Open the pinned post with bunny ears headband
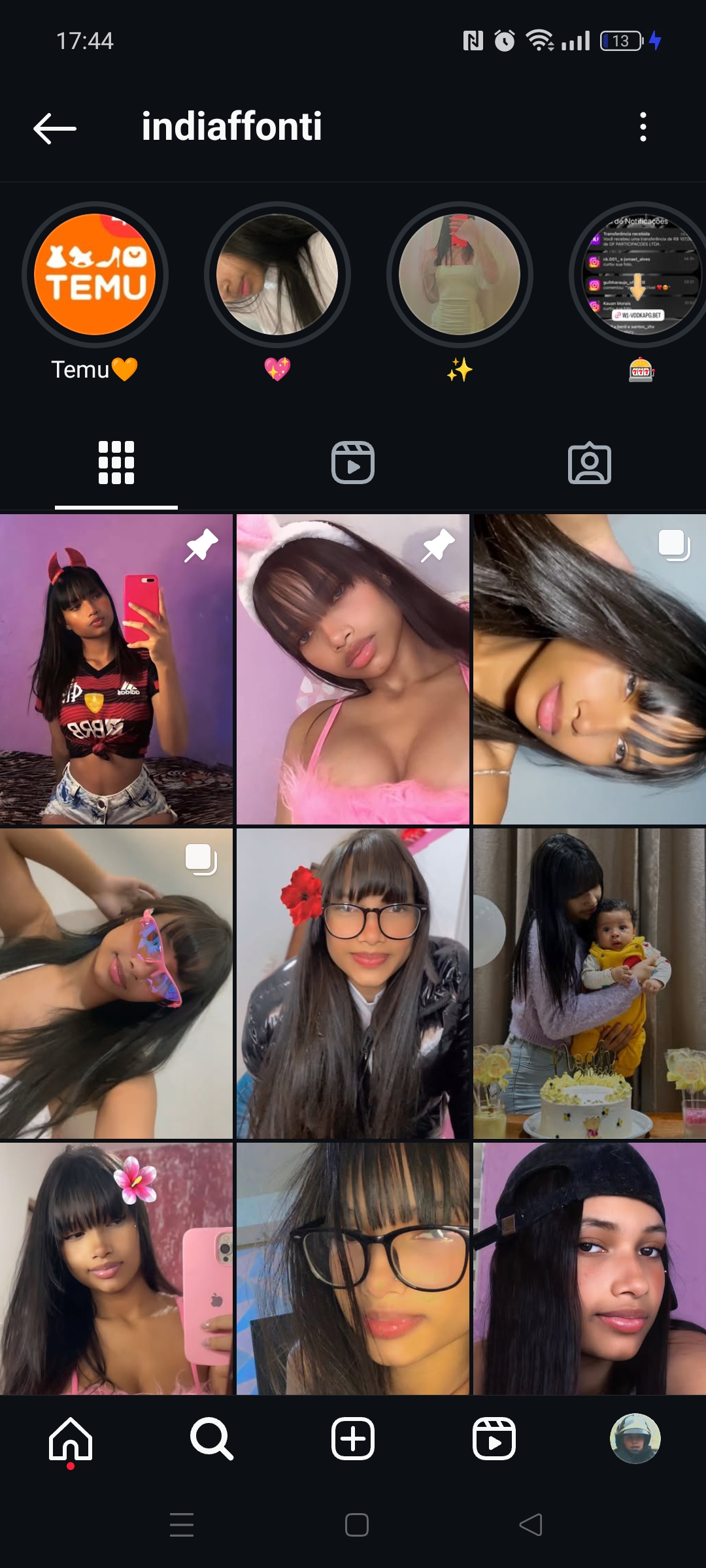The width and height of the screenshot is (706, 1568). click(353, 669)
